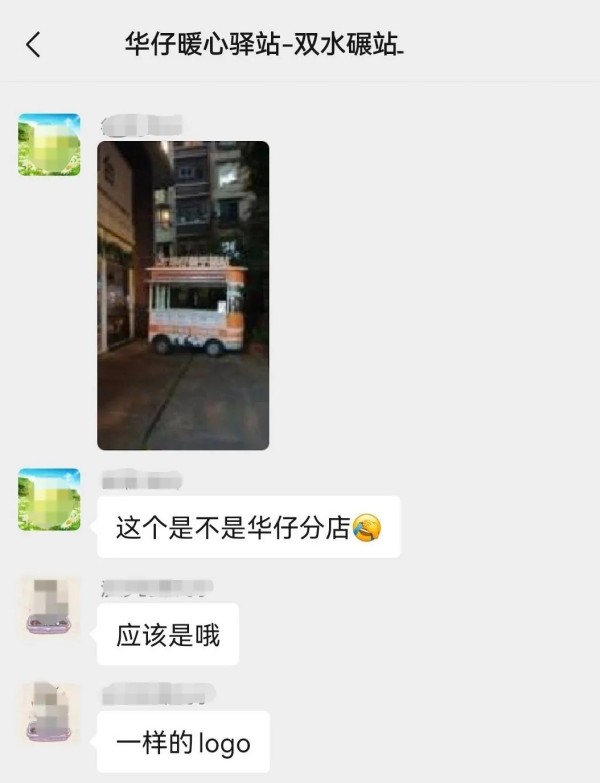Open the food cart photo message

[183, 295]
